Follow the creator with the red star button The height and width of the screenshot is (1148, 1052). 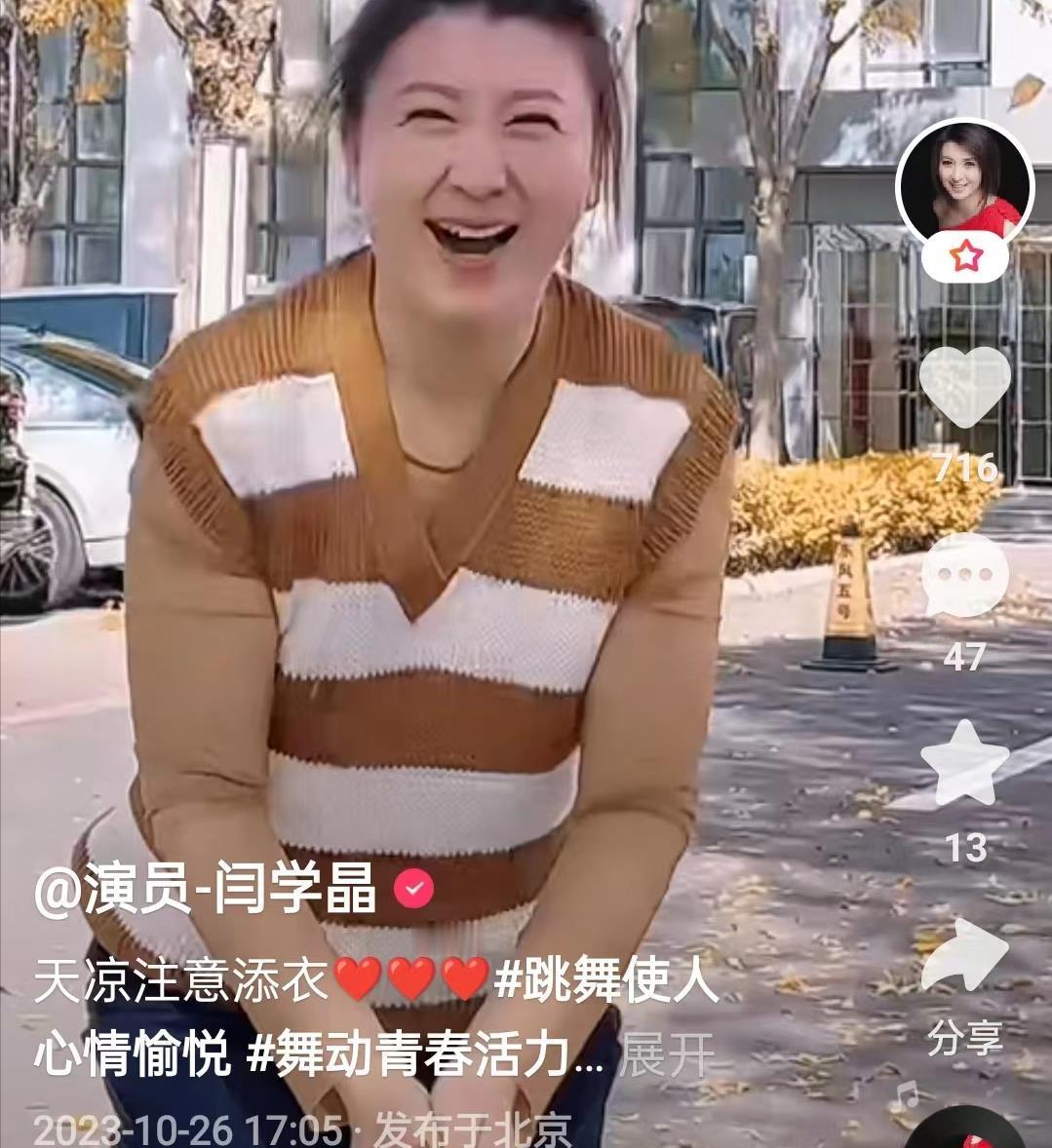coord(967,256)
